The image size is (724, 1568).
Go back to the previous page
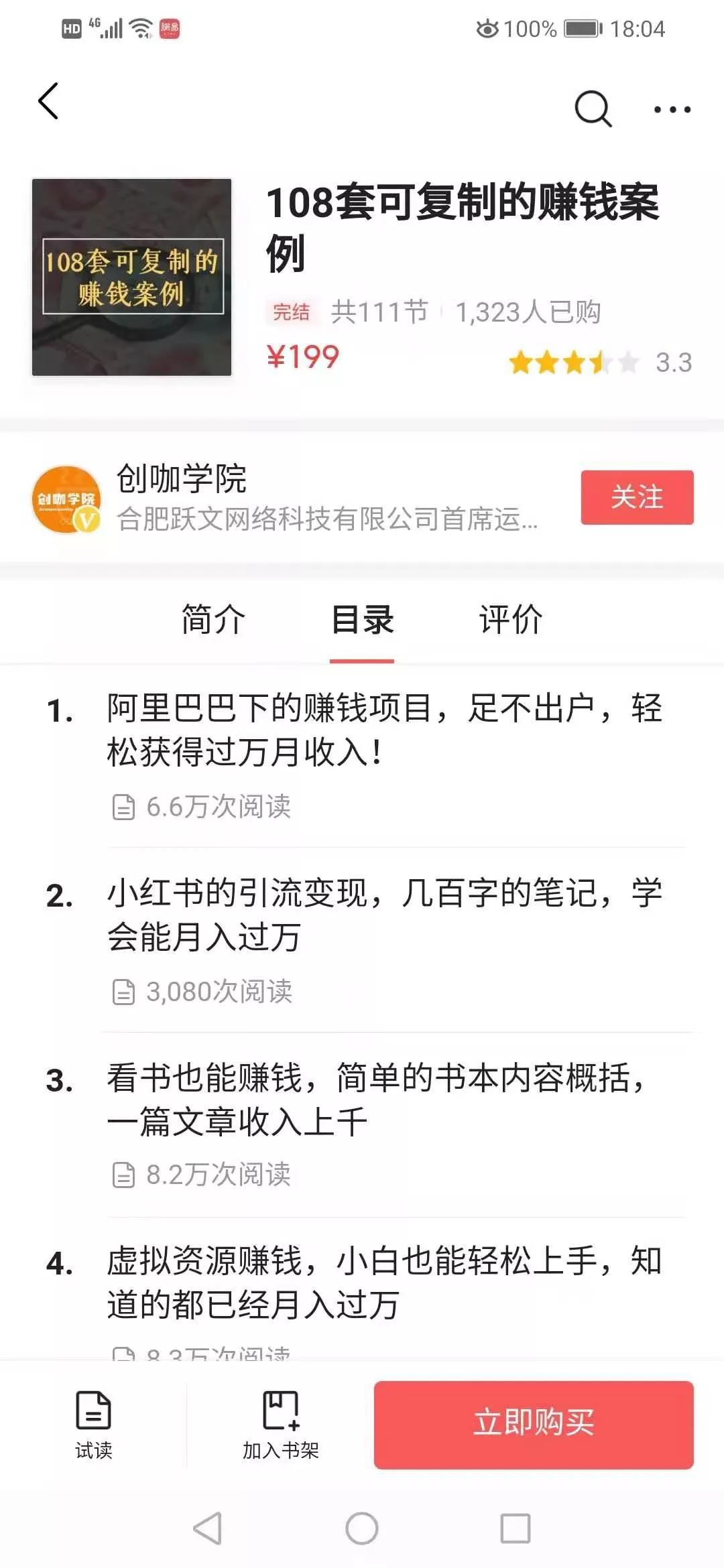(48, 102)
